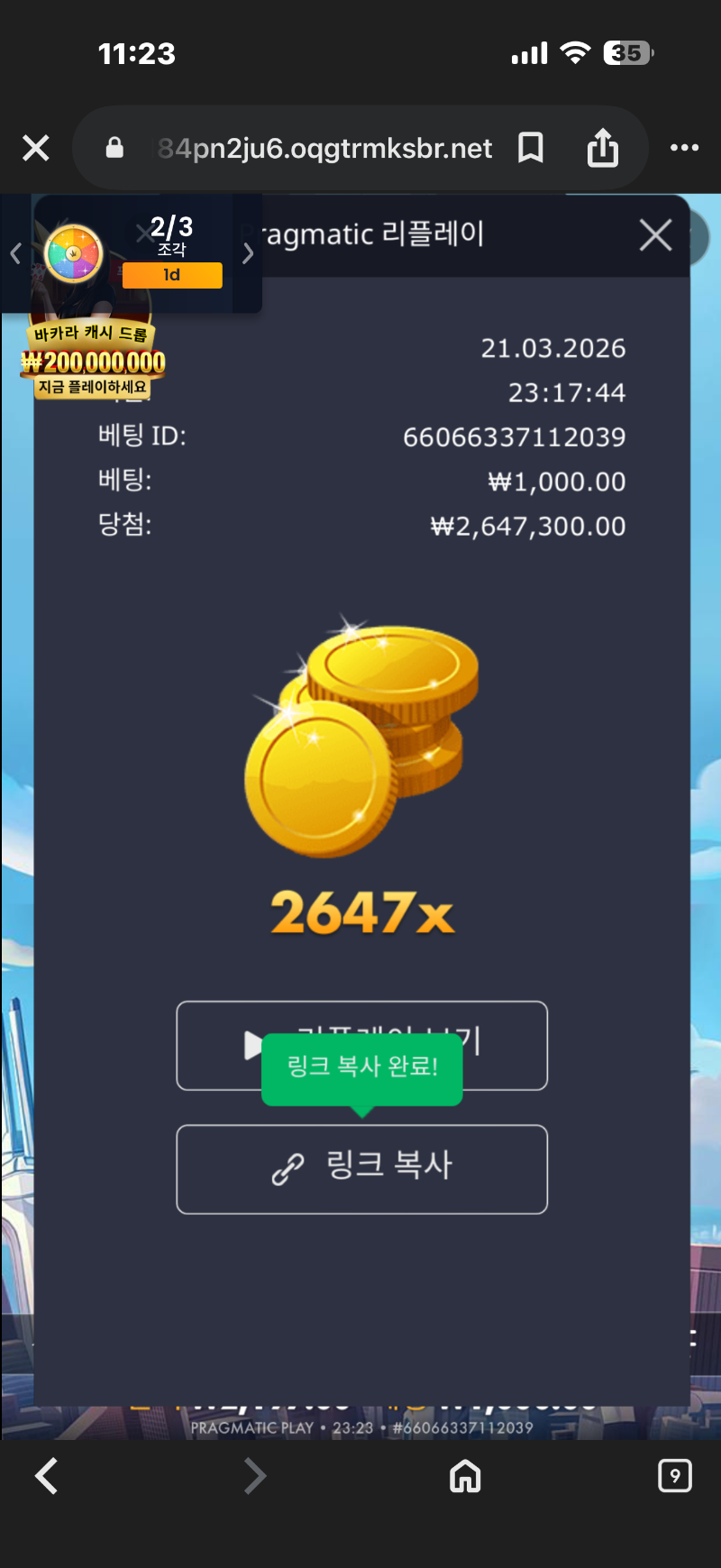Image resolution: width=721 pixels, height=1568 pixels.
Task: Dismiss the Pragmatic 리플레이 dialog
Action: [655, 235]
